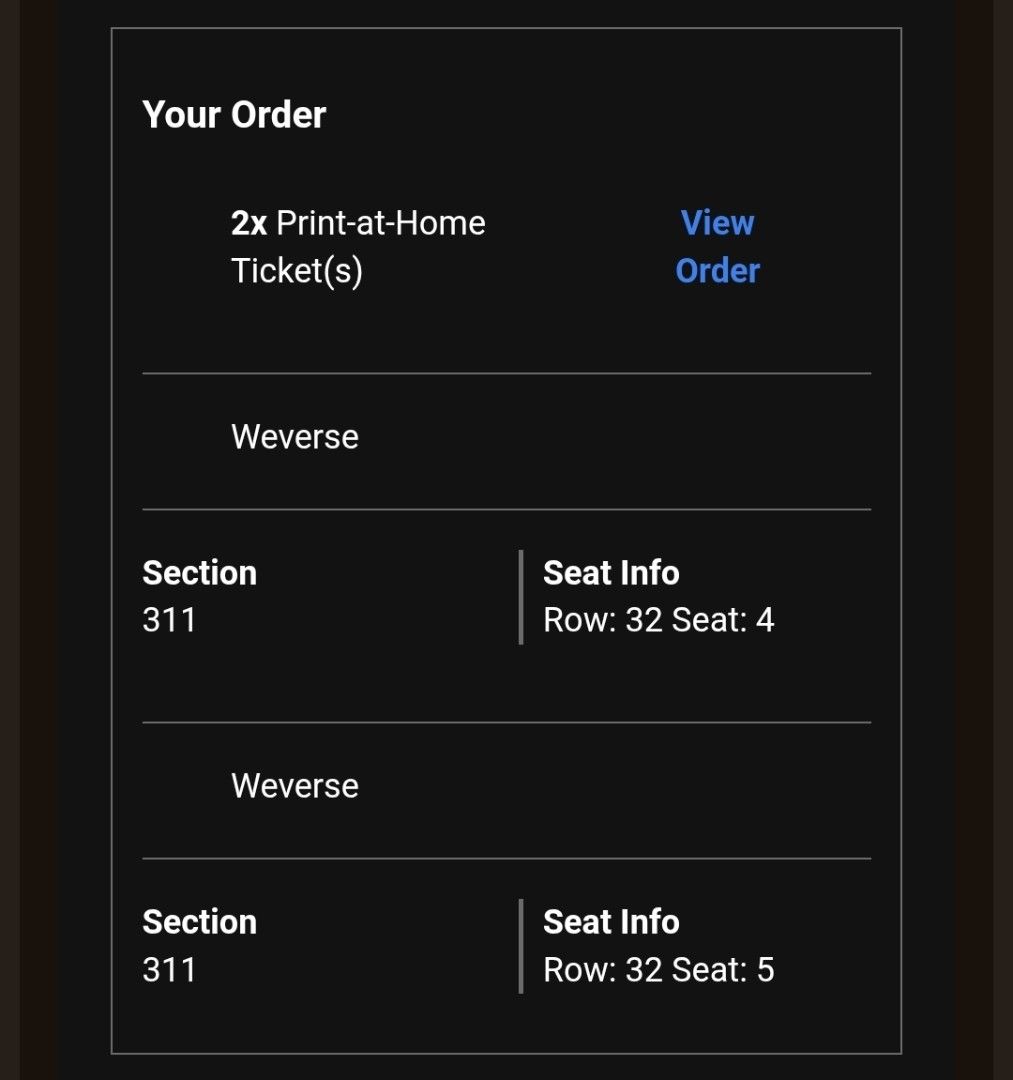Click the first ticket Seat Info header
Image resolution: width=1013 pixels, height=1080 pixels.
click(611, 572)
